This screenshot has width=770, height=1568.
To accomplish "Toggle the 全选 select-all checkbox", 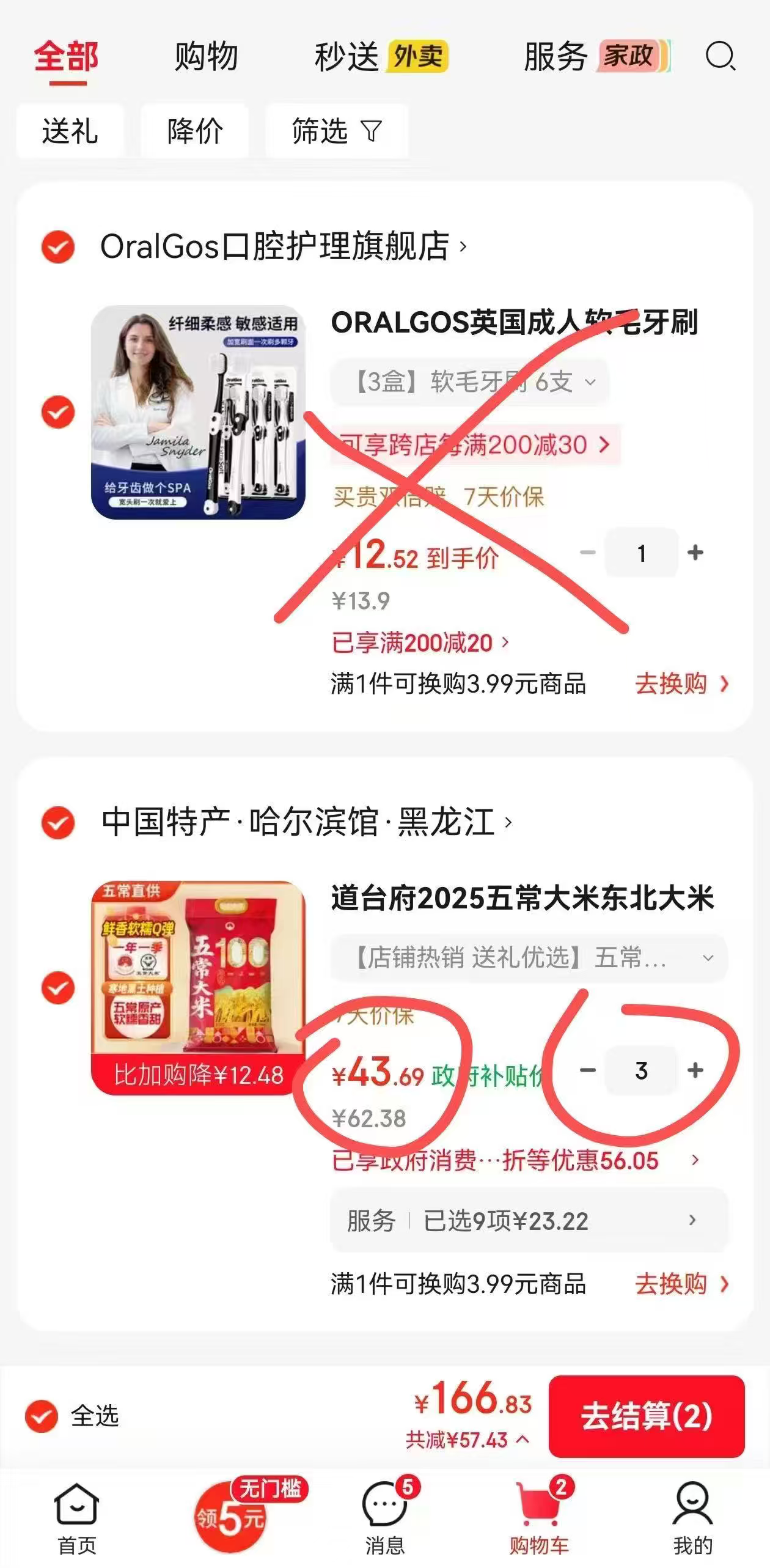I will pyautogui.click(x=42, y=1416).
